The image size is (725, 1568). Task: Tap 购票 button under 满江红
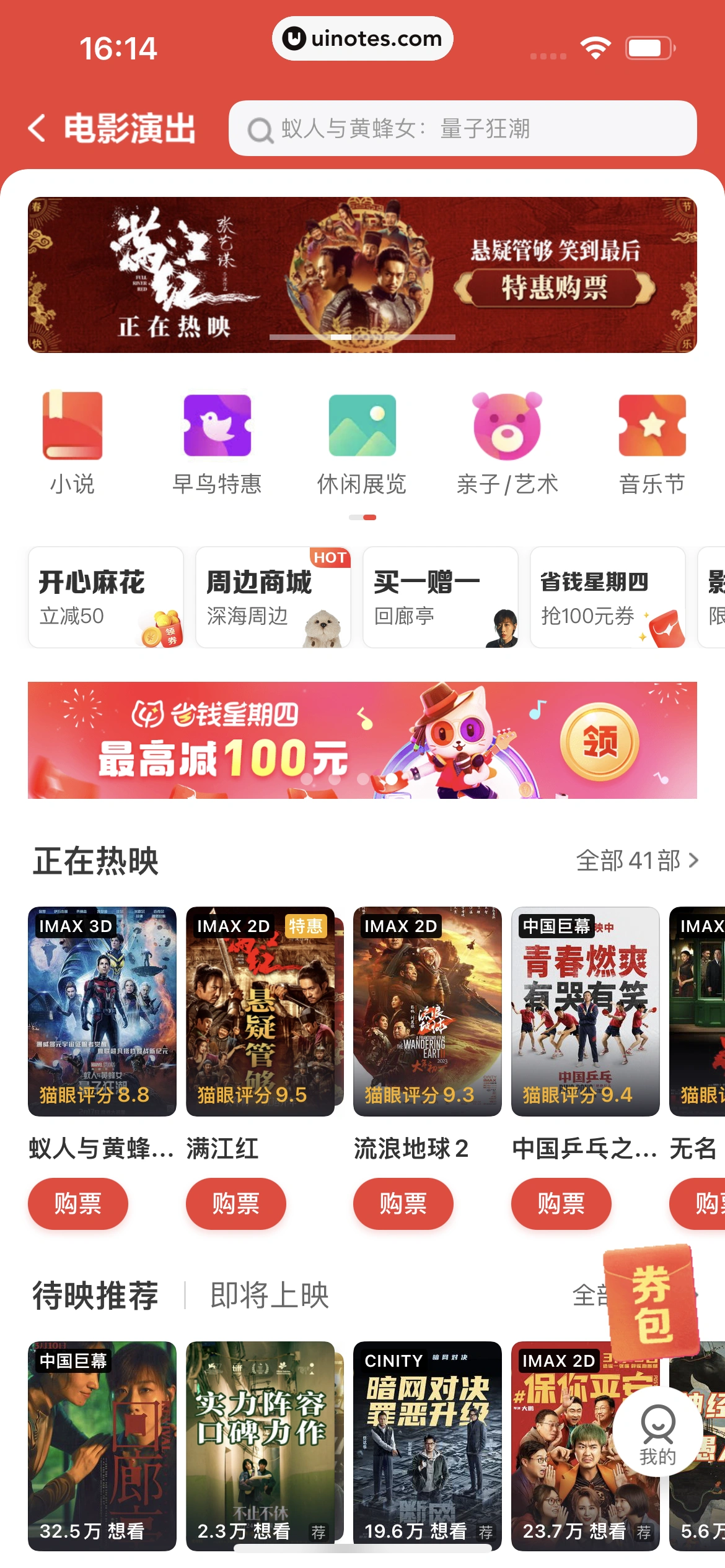click(x=236, y=1203)
